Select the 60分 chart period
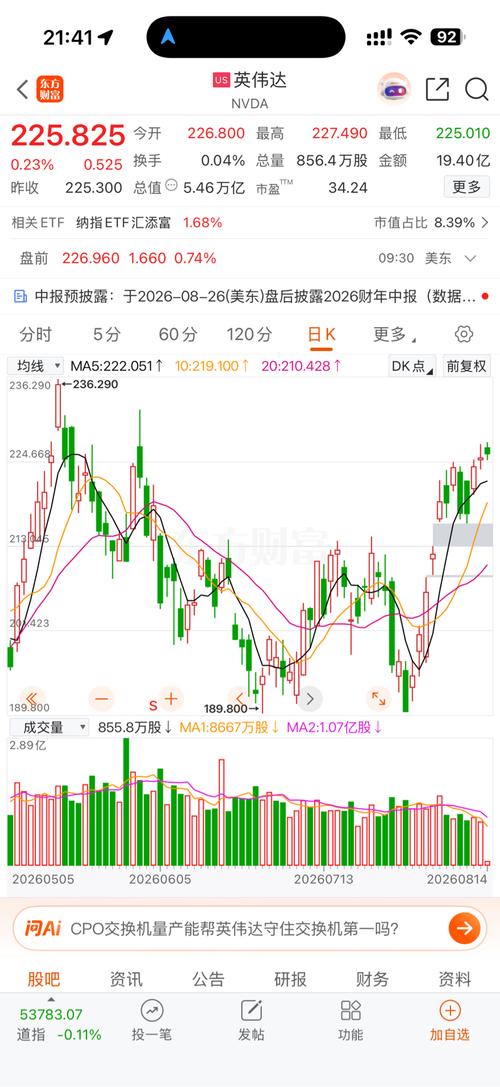500x1087 pixels. [178, 335]
